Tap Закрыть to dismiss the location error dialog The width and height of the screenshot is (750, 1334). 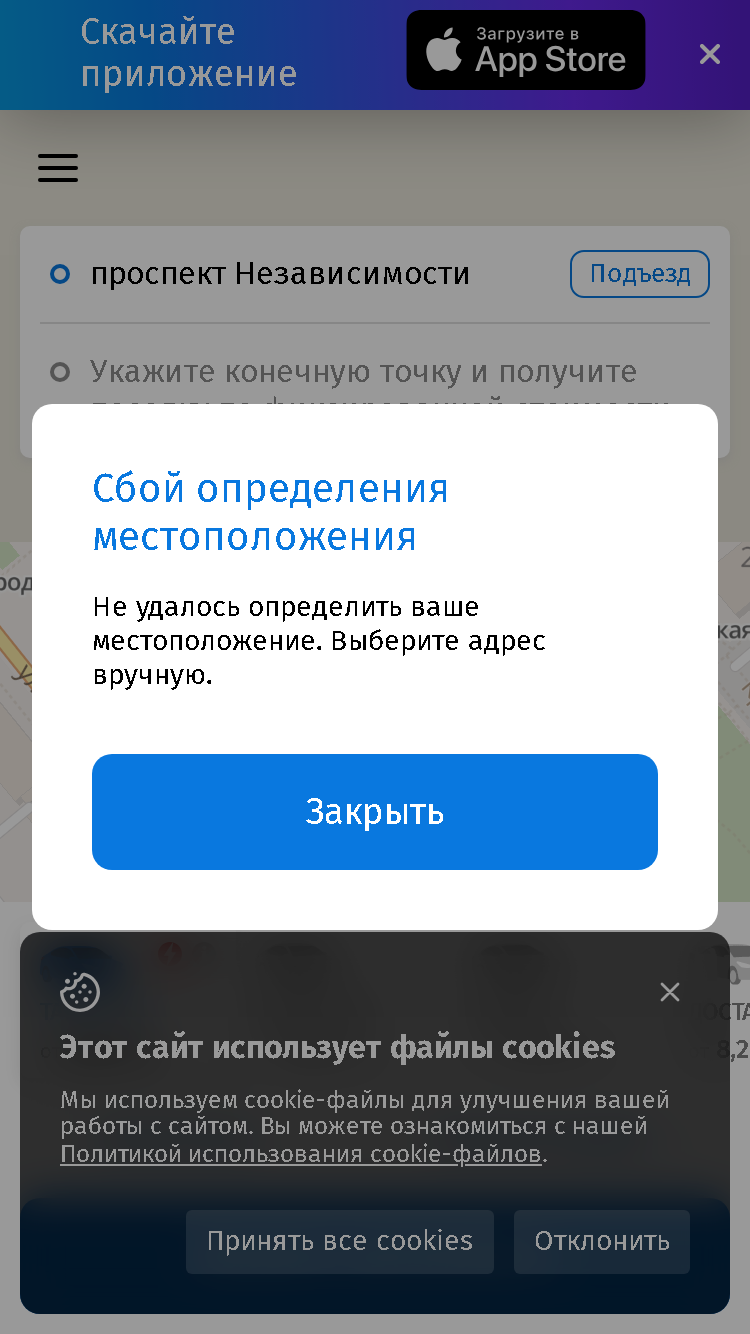[x=375, y=811]
